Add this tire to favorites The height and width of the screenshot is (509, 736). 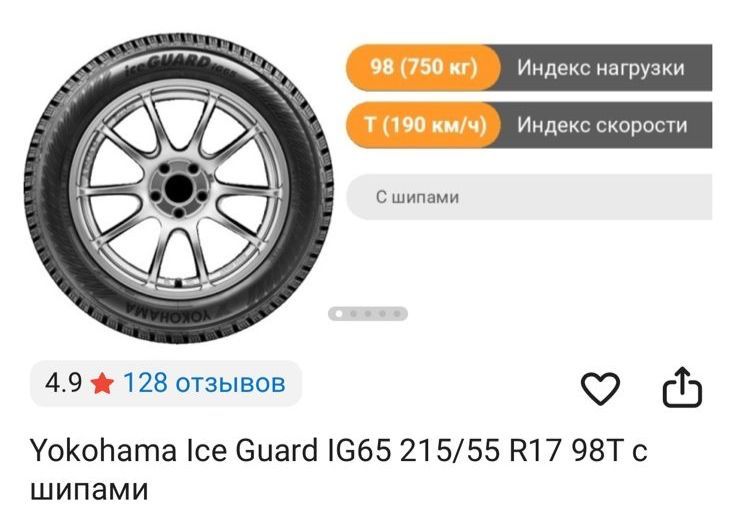tap(601, 388)
